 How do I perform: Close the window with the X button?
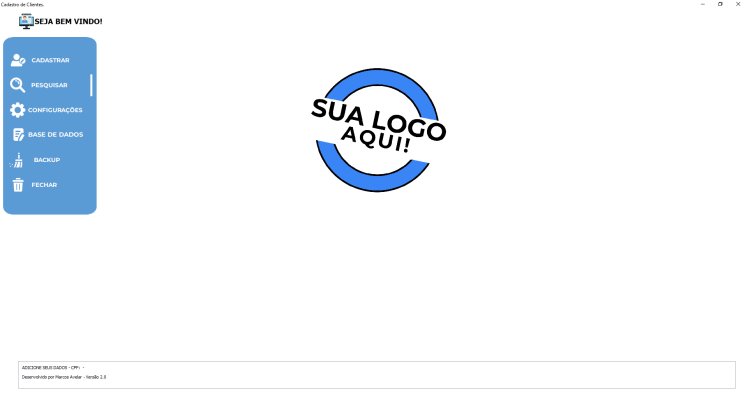pos(739,4)
